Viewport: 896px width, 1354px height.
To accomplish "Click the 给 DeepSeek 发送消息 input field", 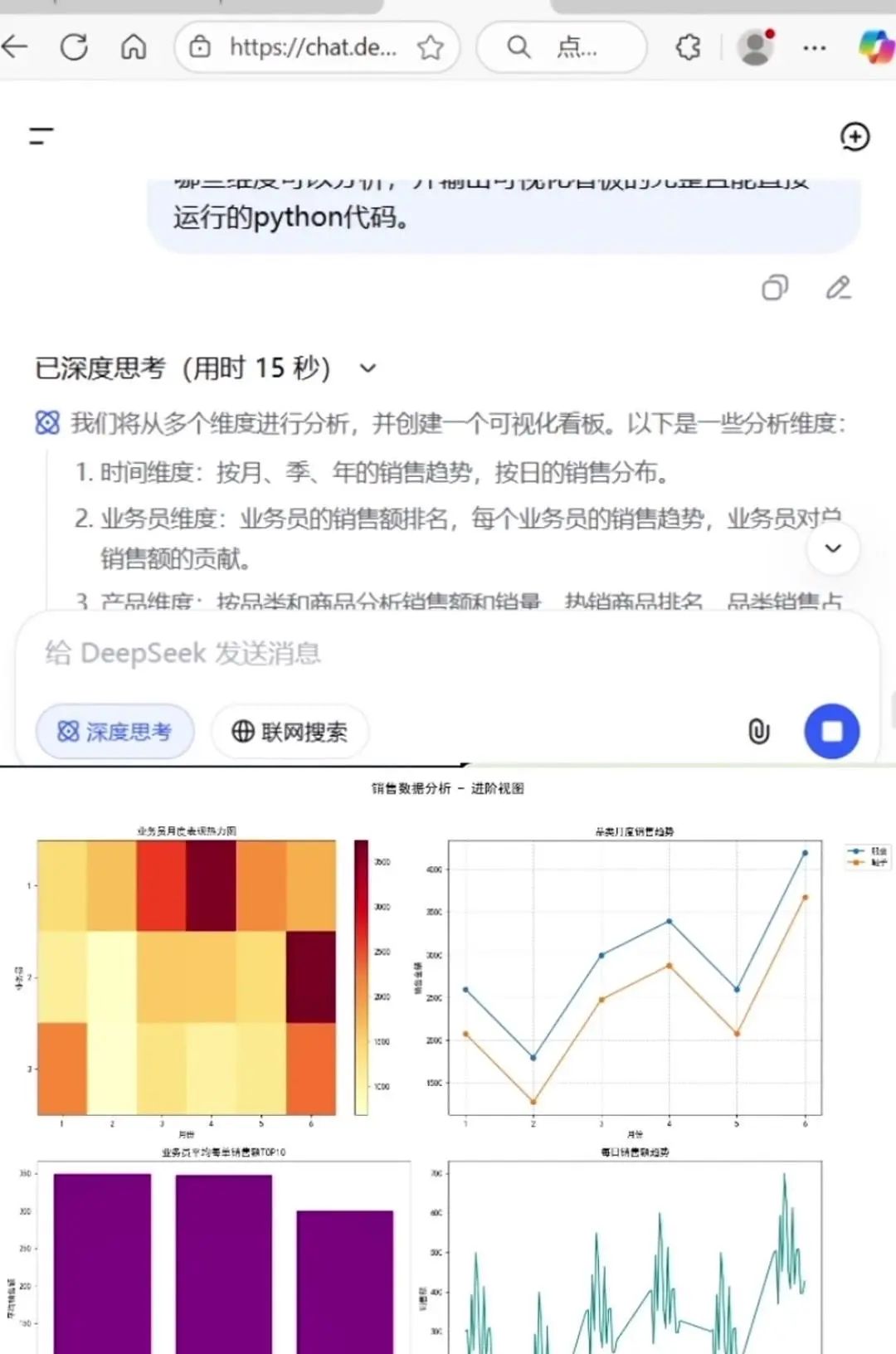I will 332,654.
